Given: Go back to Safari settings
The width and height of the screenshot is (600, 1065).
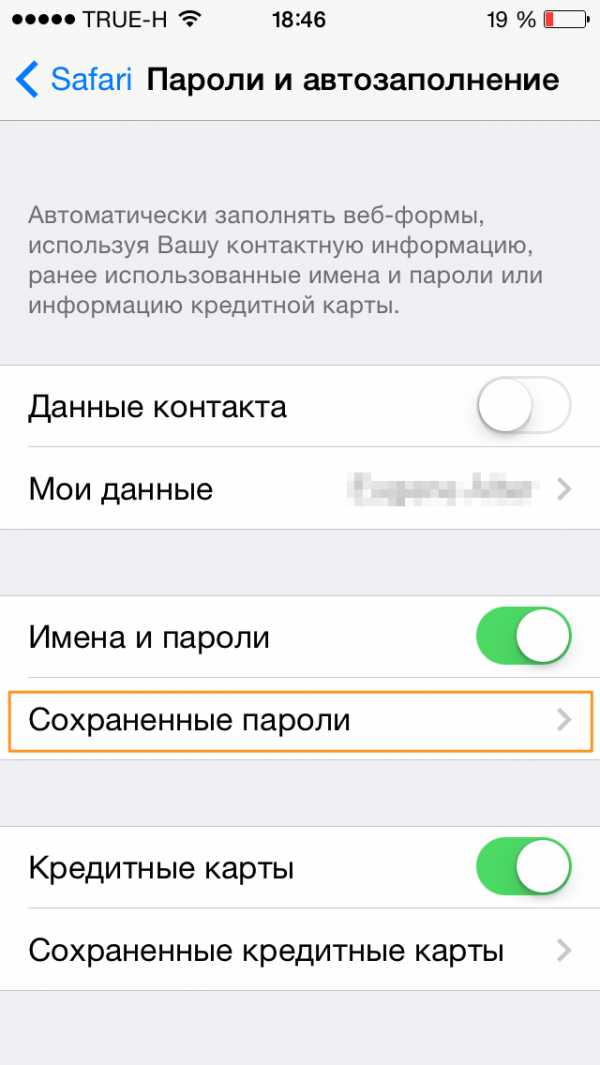Looking at the screenshot, I should pos(73,79).
